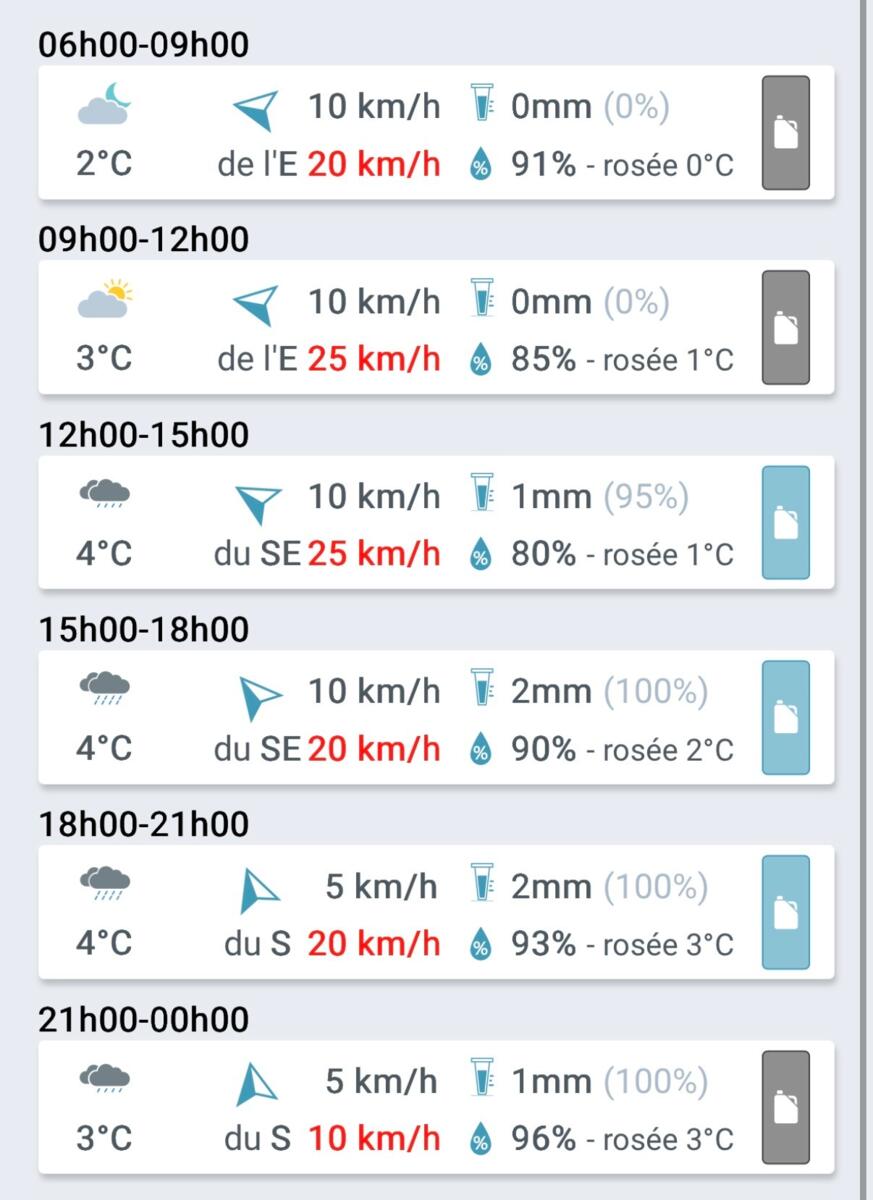Open the 21h00-00h00 forecast card
Image resolution: width=873 pixels, height=1200 pixels.
coord(400,1108)
